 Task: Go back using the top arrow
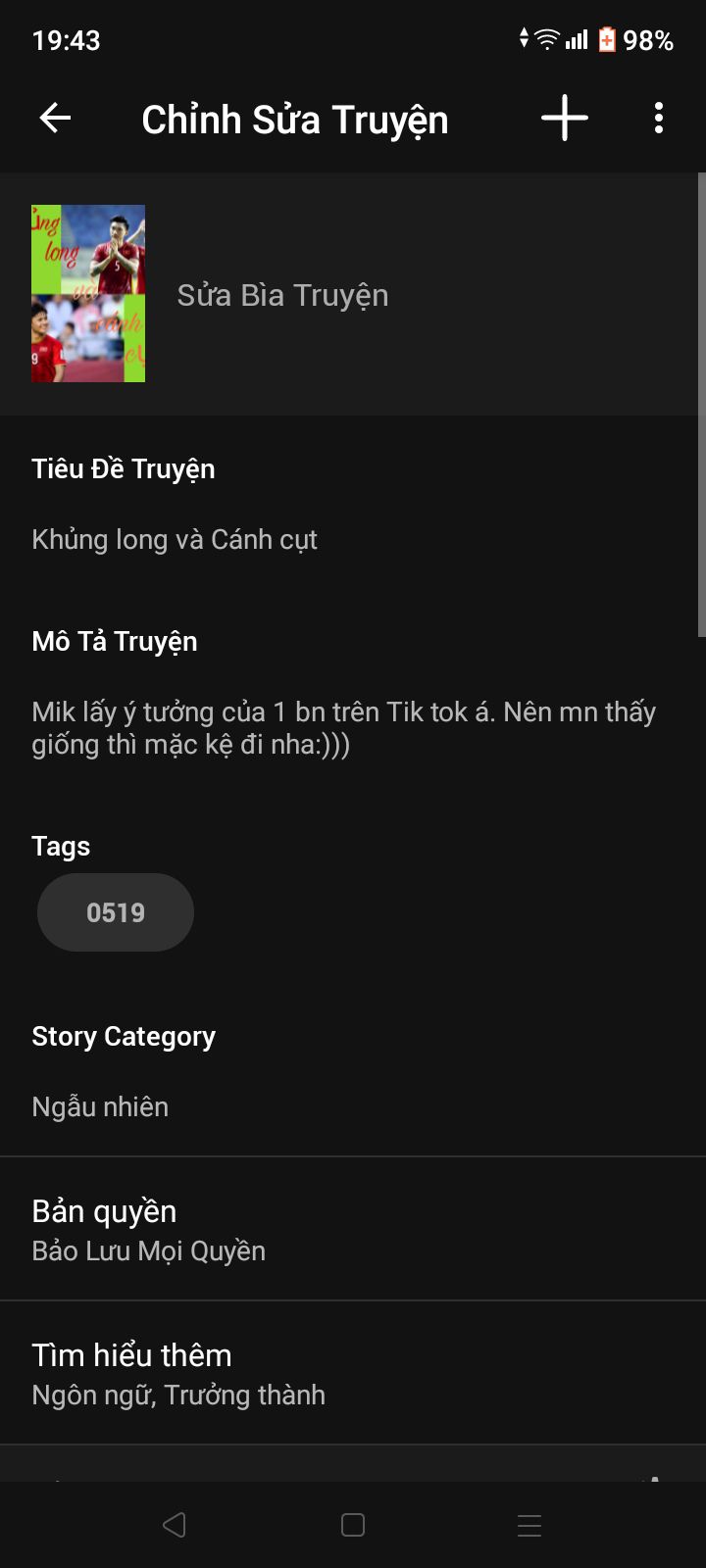[56, 119]
